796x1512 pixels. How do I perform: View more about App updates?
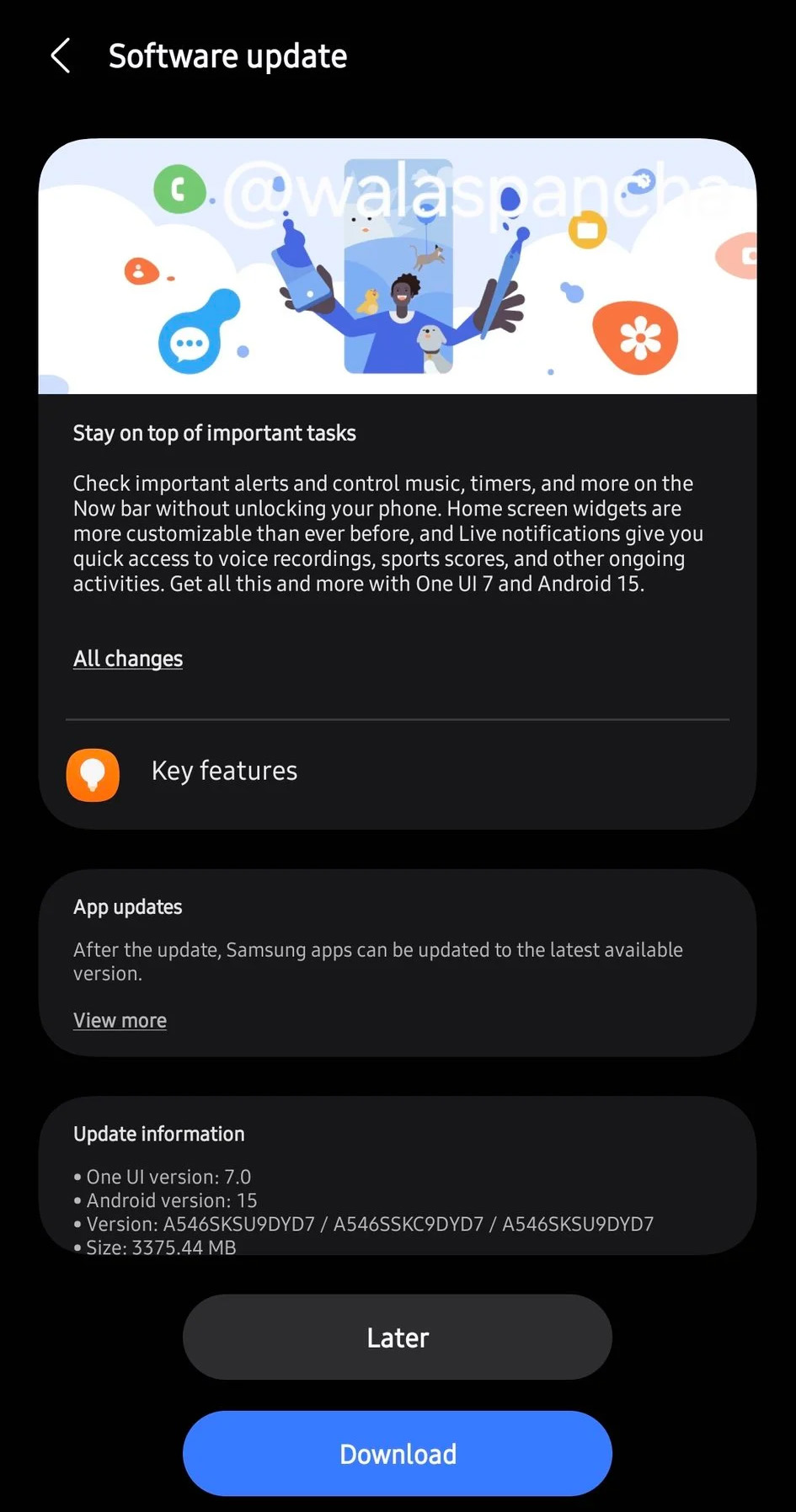[x=120, y=1021]
